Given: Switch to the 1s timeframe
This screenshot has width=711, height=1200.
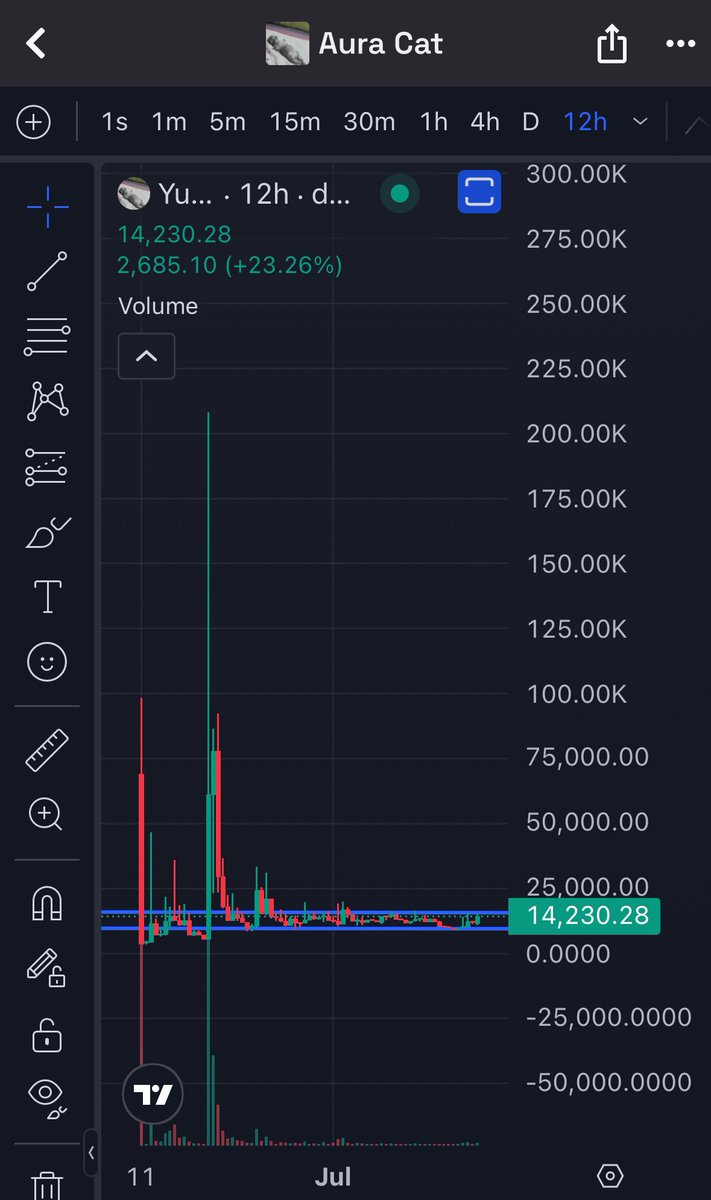Looking at the screenshot, I should 115,122.
